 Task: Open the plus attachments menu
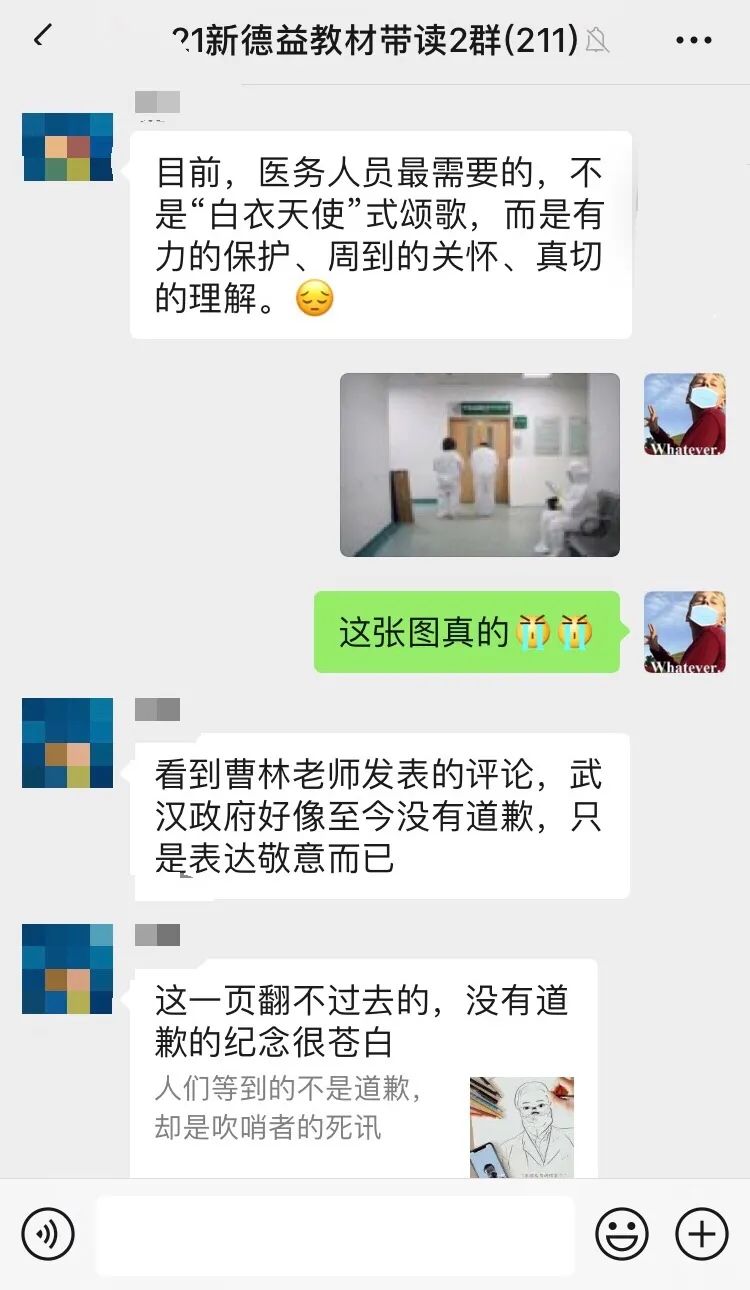click(x=701, y=1234)
